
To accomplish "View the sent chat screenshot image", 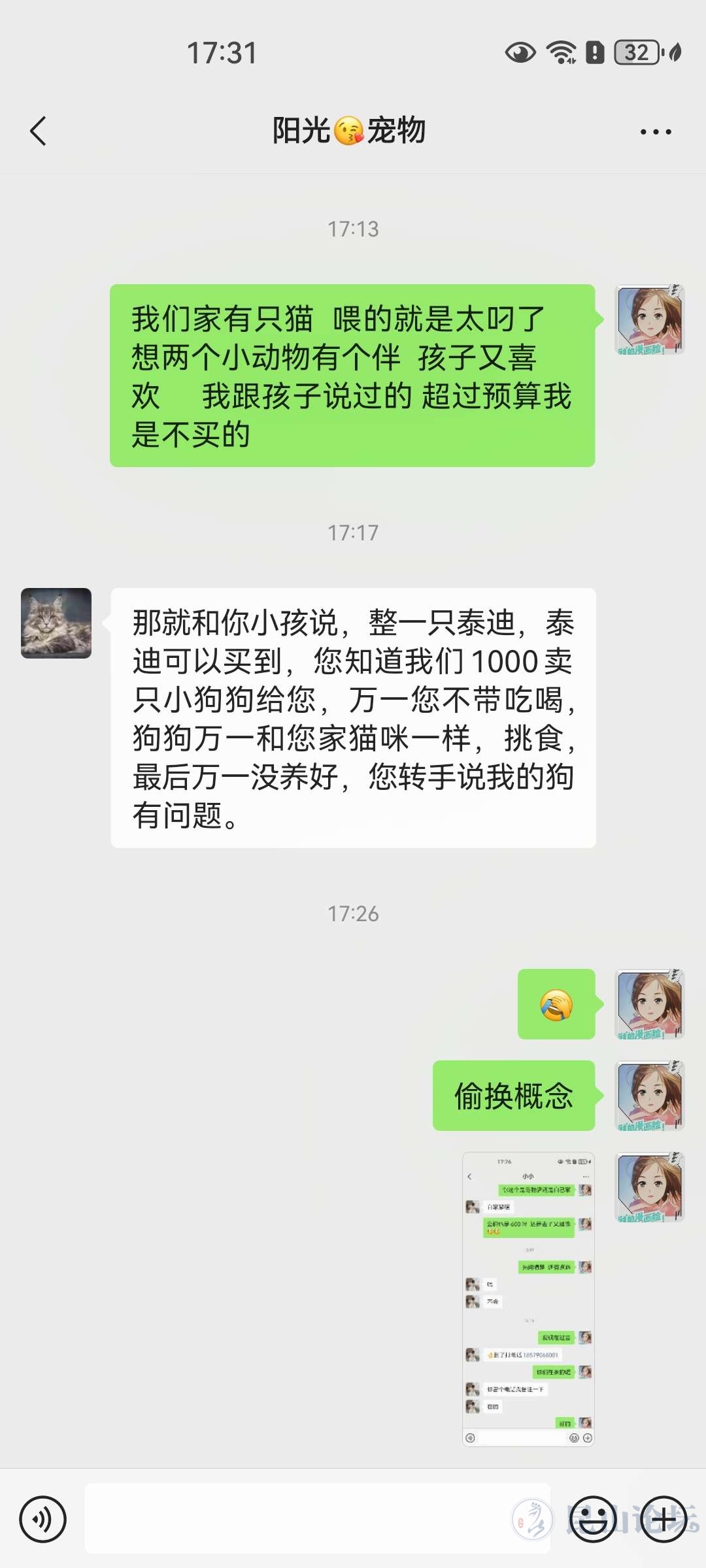I will coord(528,1299).
